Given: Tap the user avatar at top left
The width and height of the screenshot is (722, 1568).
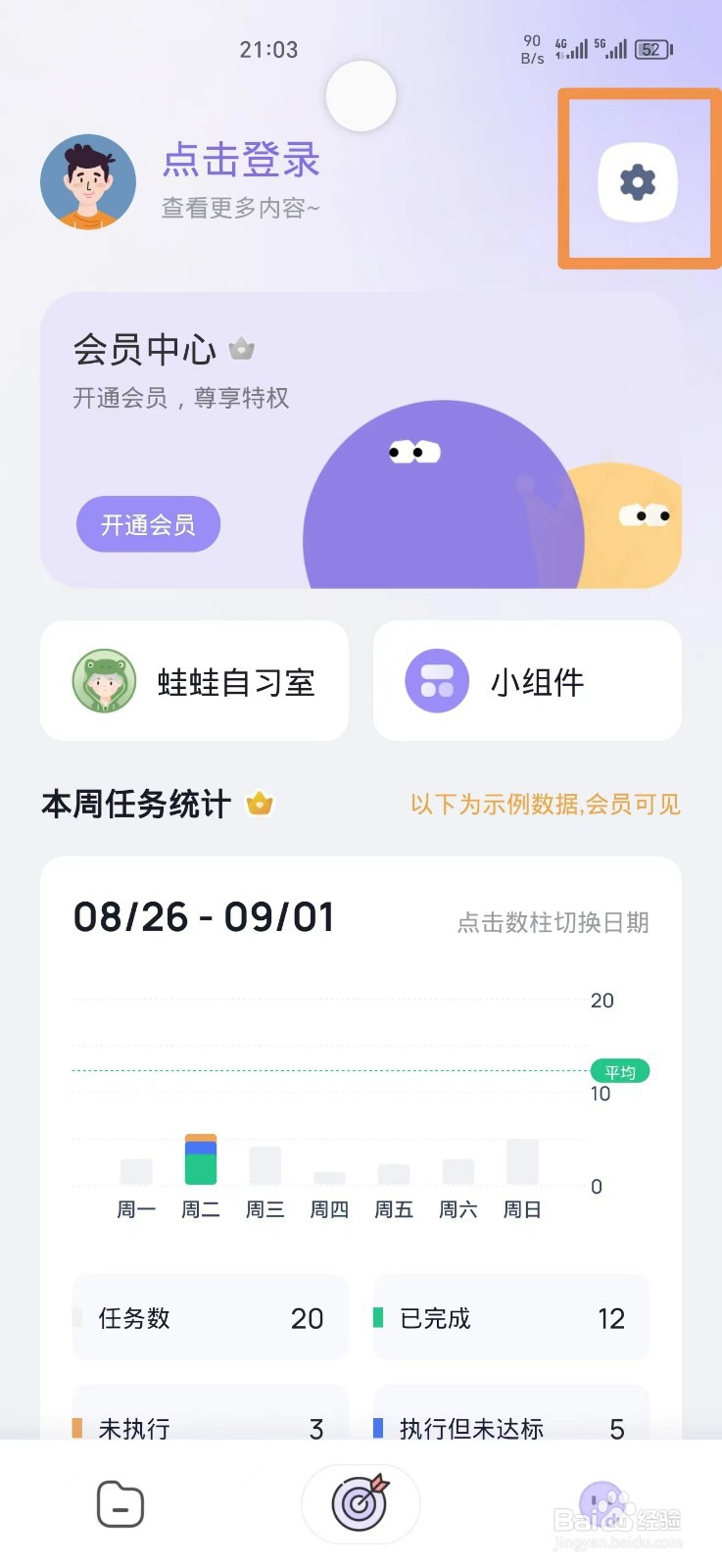Looking at the screenshot, I should tap(88, 181).
